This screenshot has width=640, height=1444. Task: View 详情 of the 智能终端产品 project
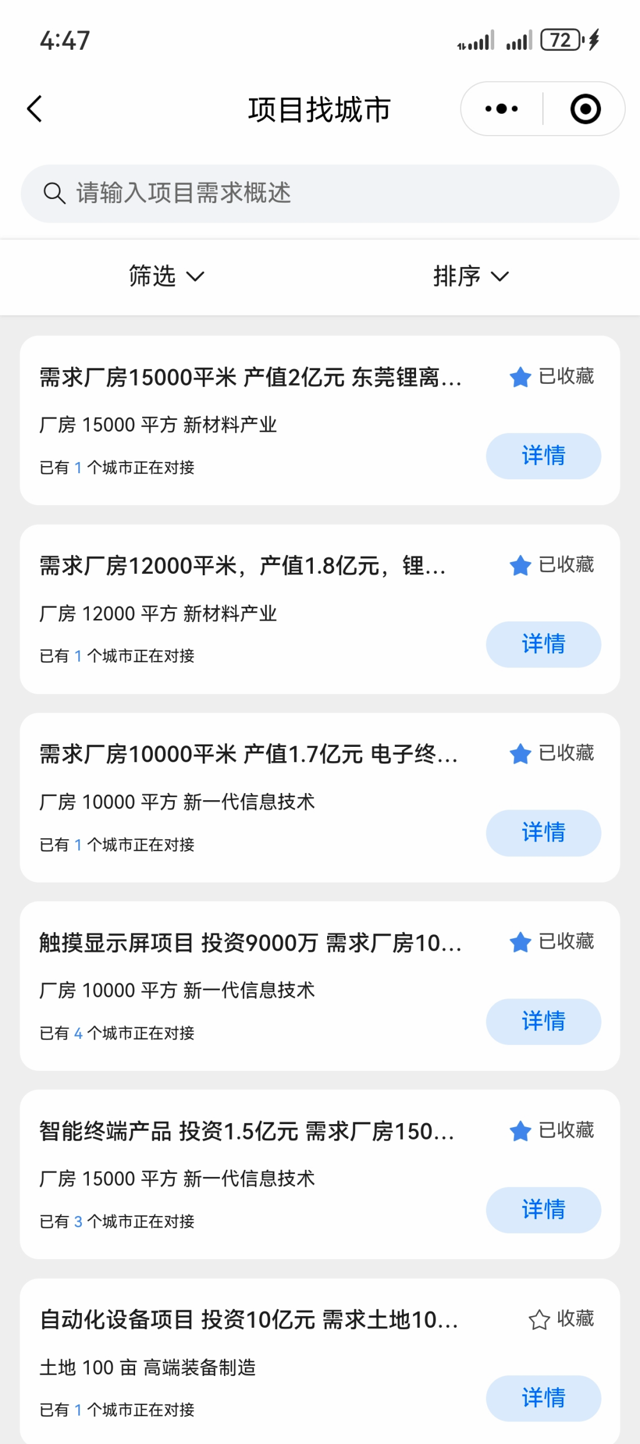coord(543,1210)
